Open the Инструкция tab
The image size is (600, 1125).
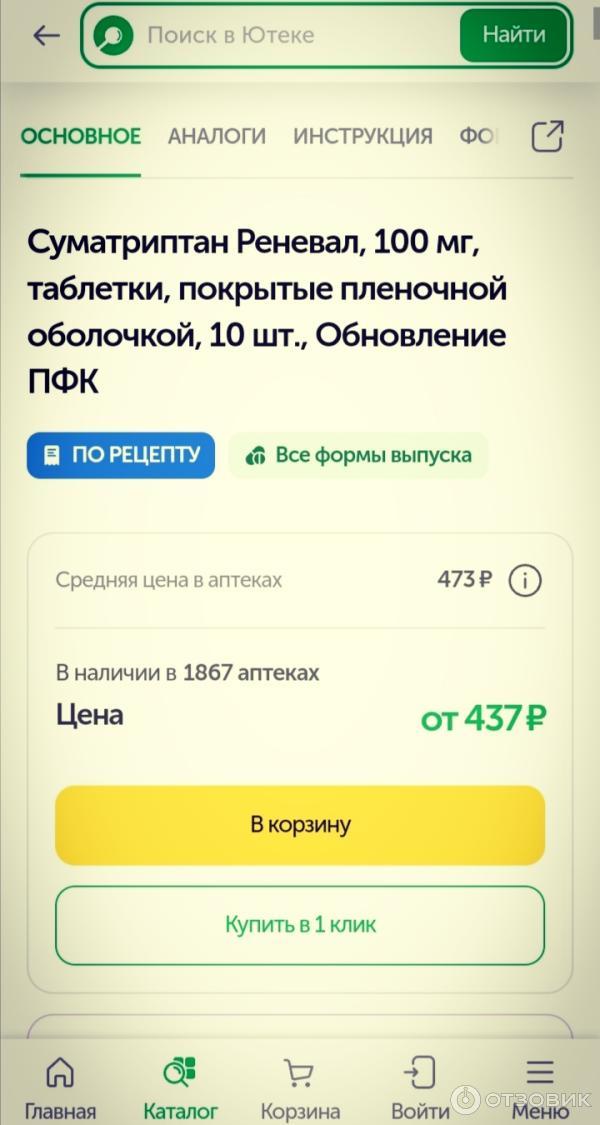point(363,136)
